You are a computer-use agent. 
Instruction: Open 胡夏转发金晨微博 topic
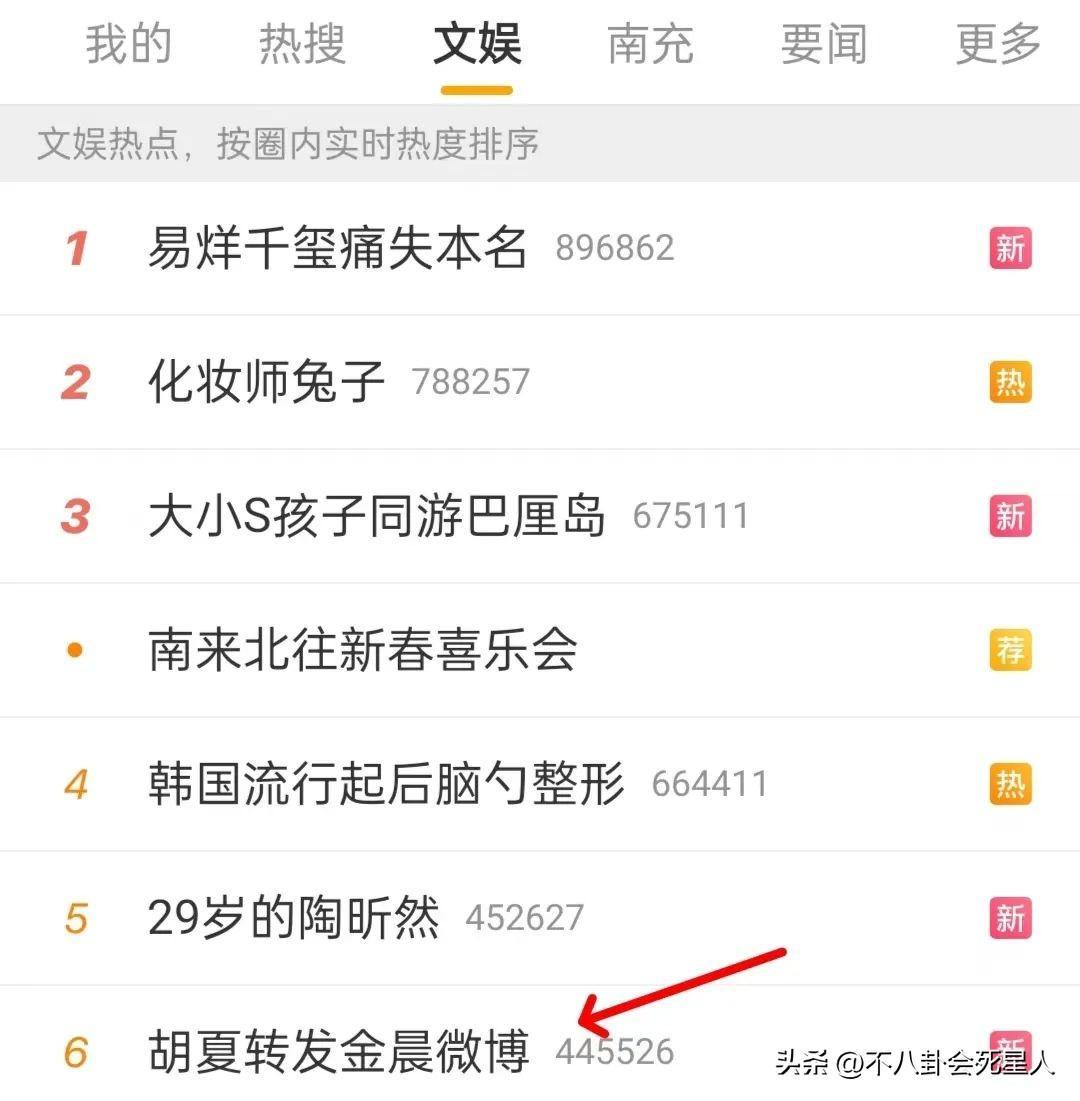338,1050
